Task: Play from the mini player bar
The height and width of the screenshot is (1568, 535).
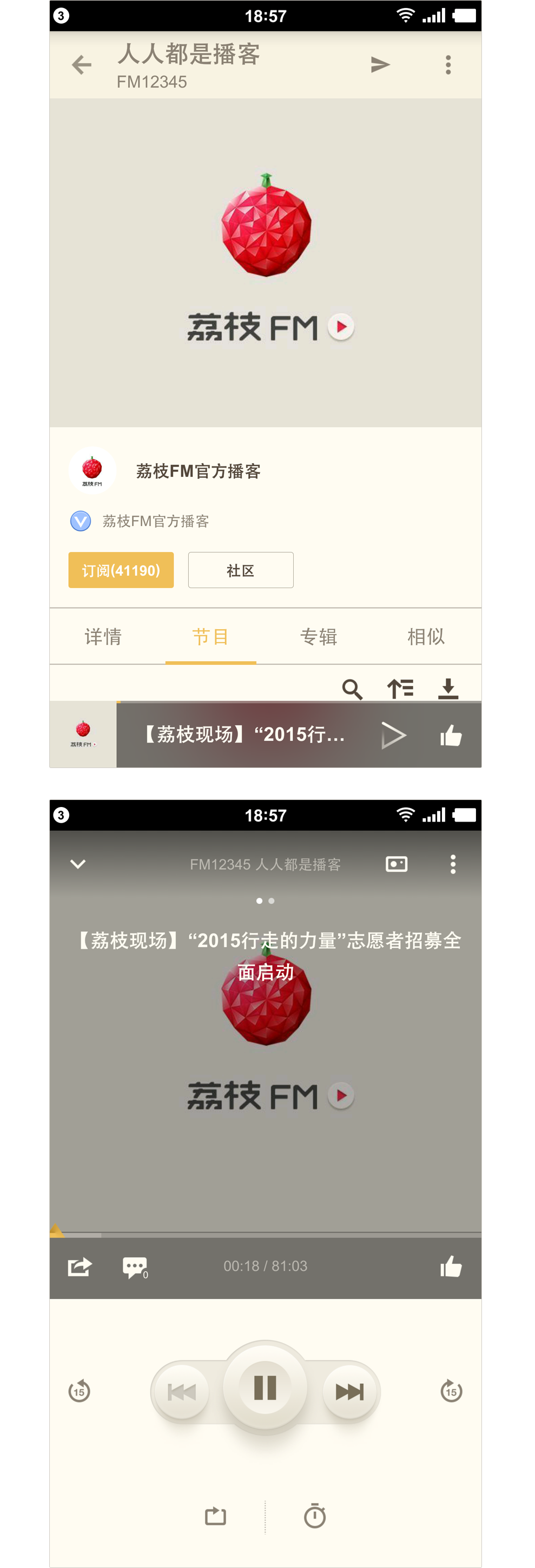Action: point(393,735)
